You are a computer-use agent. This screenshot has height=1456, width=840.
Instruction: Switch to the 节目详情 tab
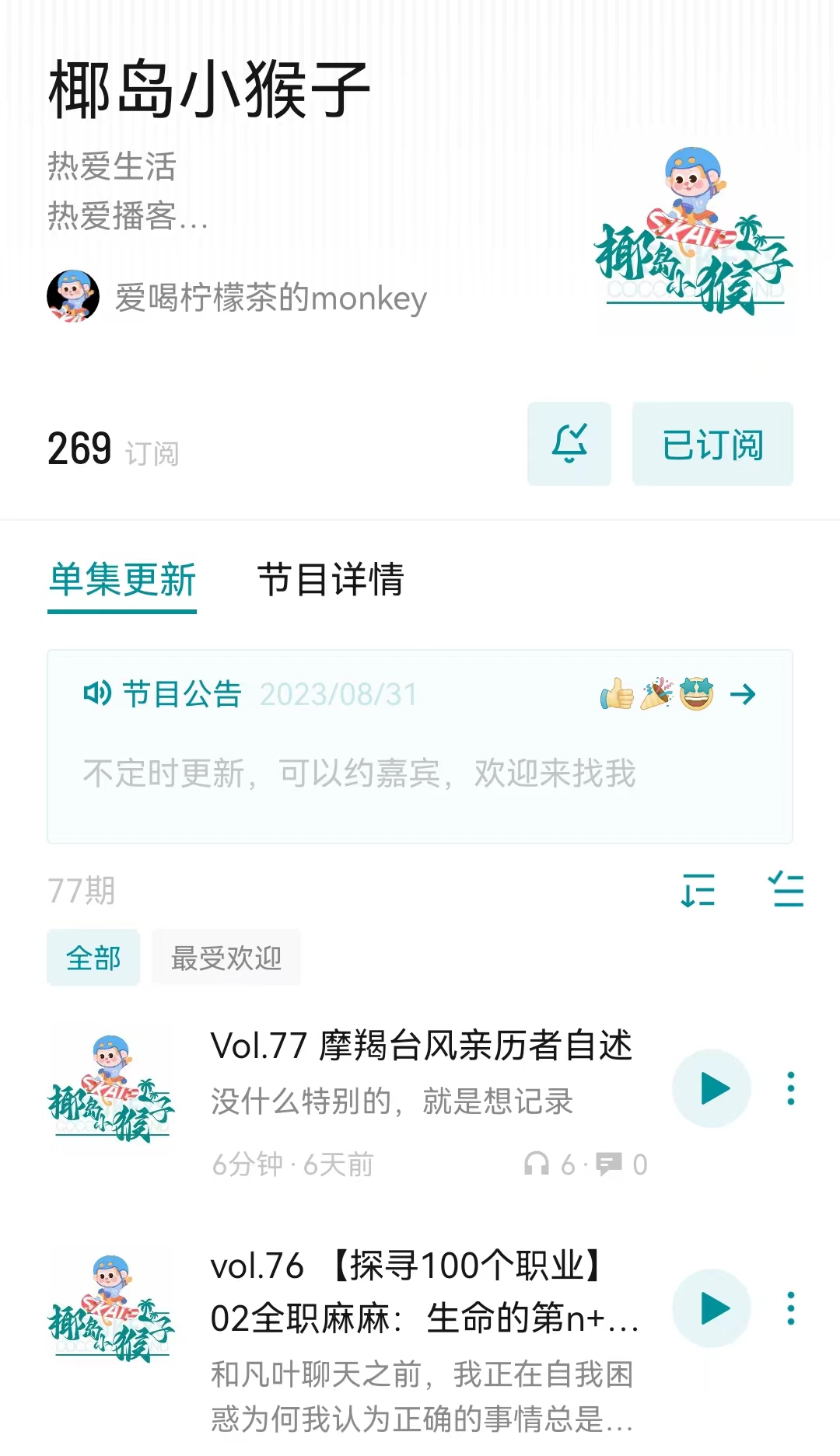pos(331,579)
